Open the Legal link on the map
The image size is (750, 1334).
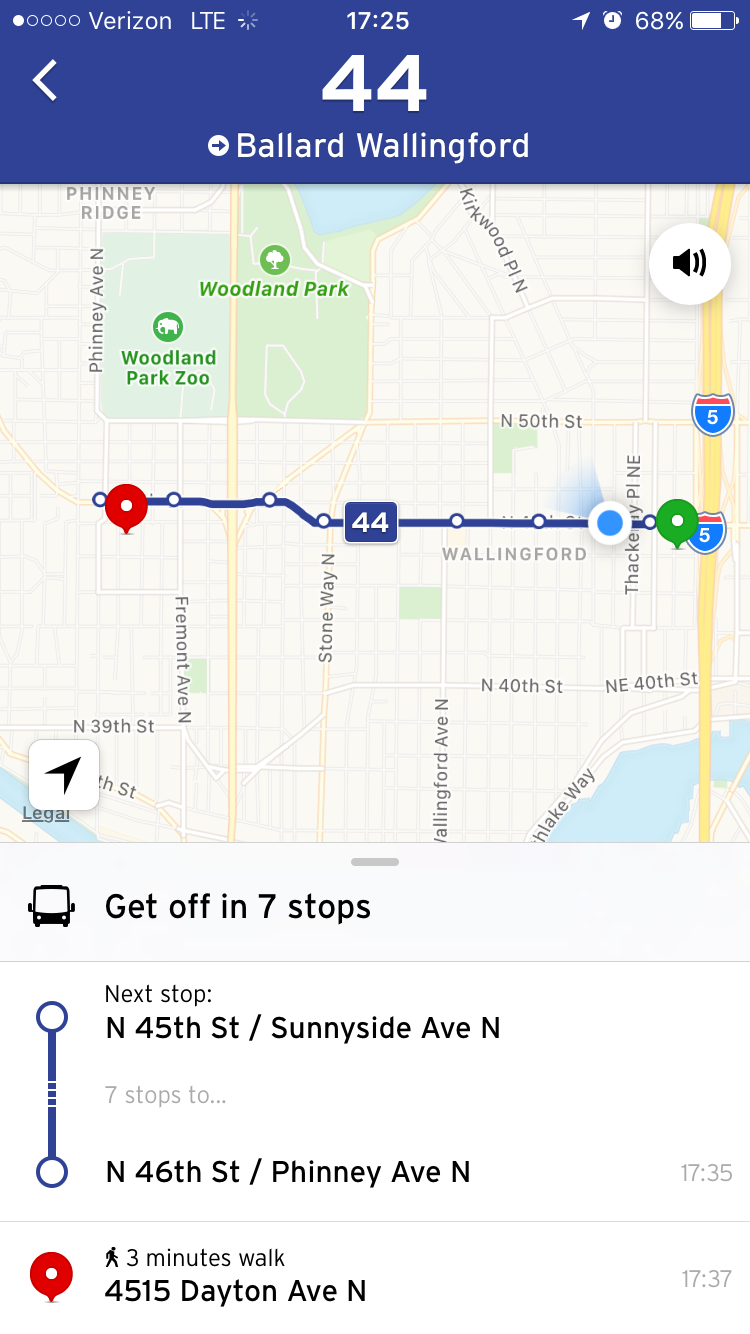coord(44,812)
